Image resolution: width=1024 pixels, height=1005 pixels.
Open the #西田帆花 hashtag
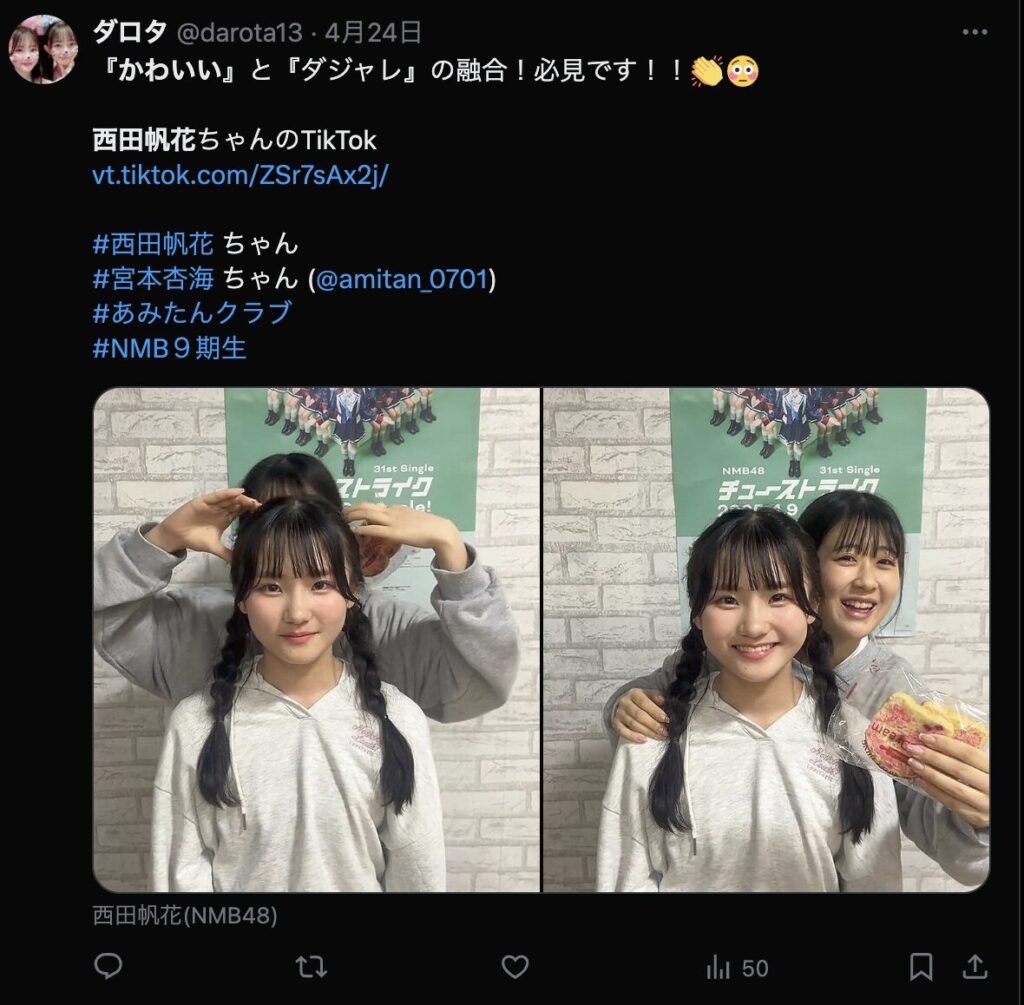(153, 243)
